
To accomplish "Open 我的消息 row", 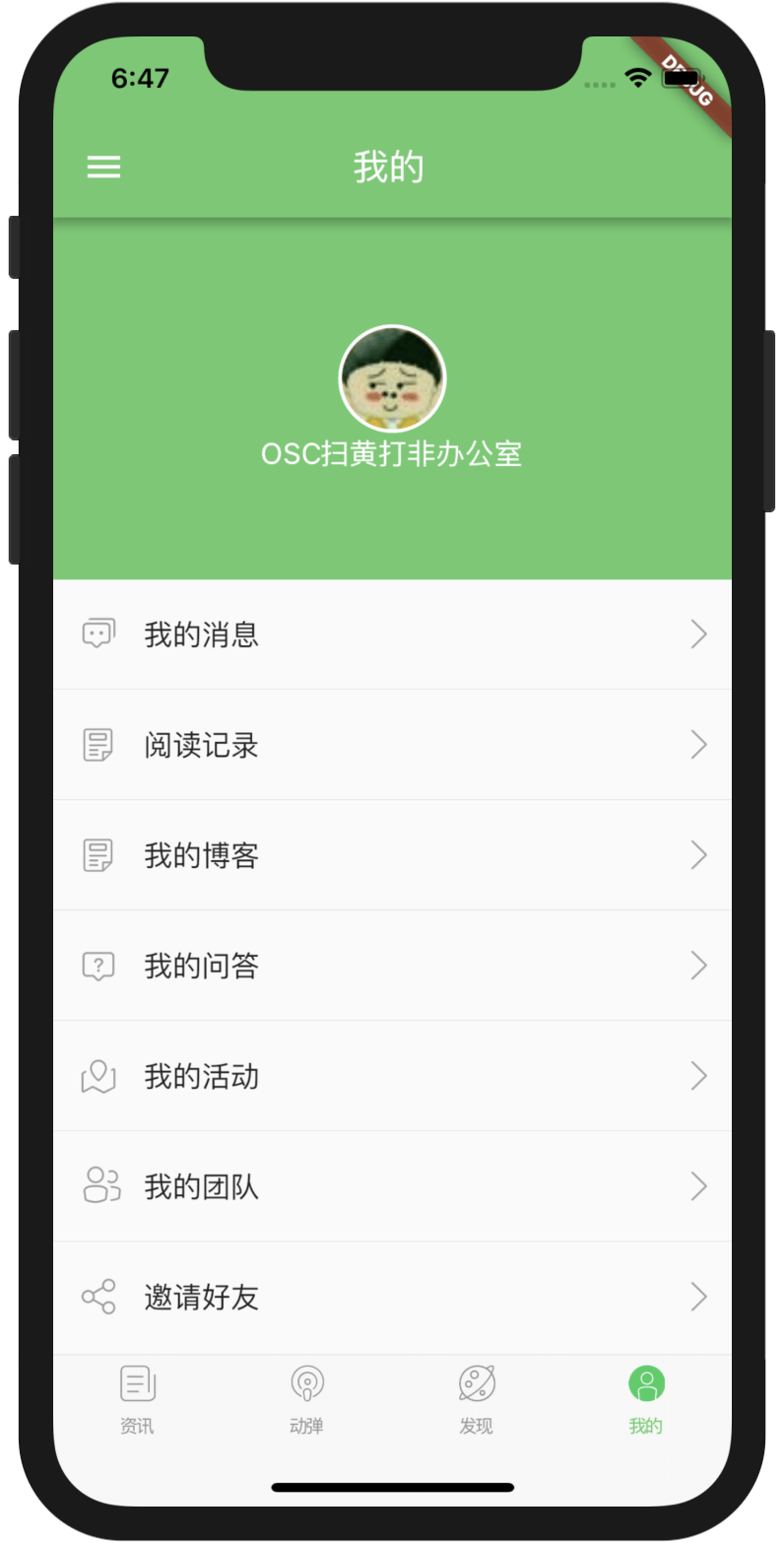I will tap(392, 635).
